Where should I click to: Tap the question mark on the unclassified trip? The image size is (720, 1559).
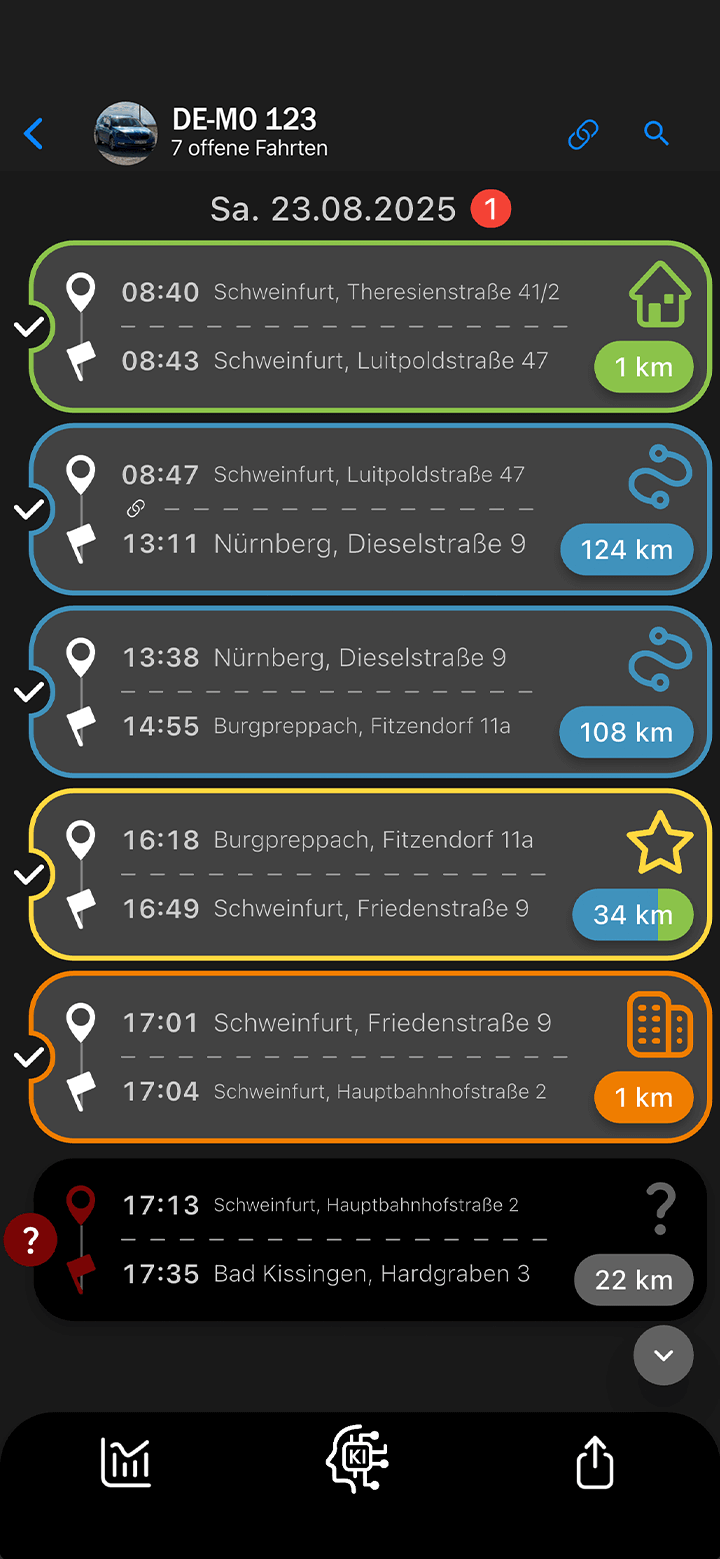point(660,1208)
